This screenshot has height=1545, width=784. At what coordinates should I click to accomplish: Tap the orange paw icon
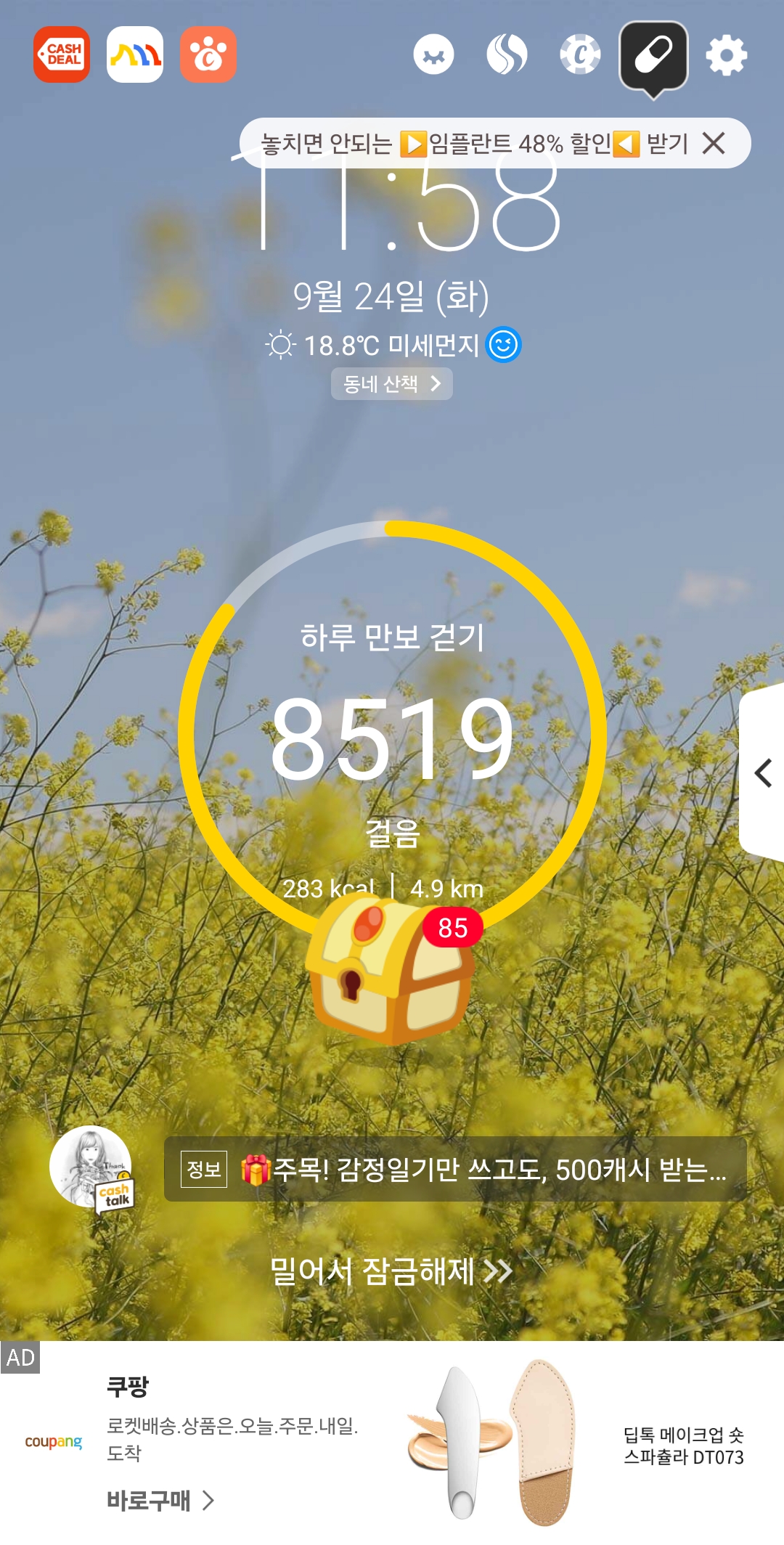[x=208, y=54]
